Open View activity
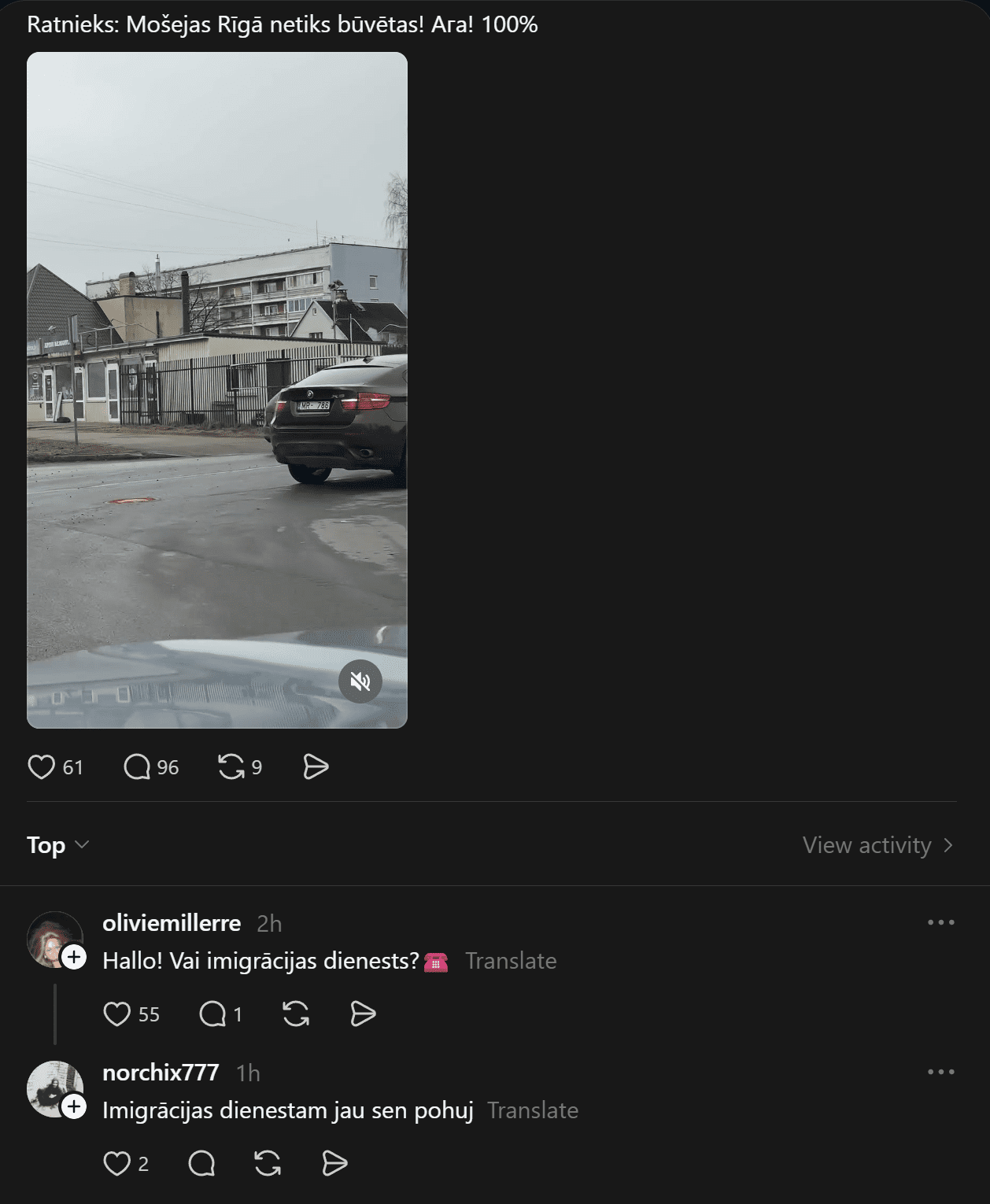990x1204 pixels. (x=877, y=845)
